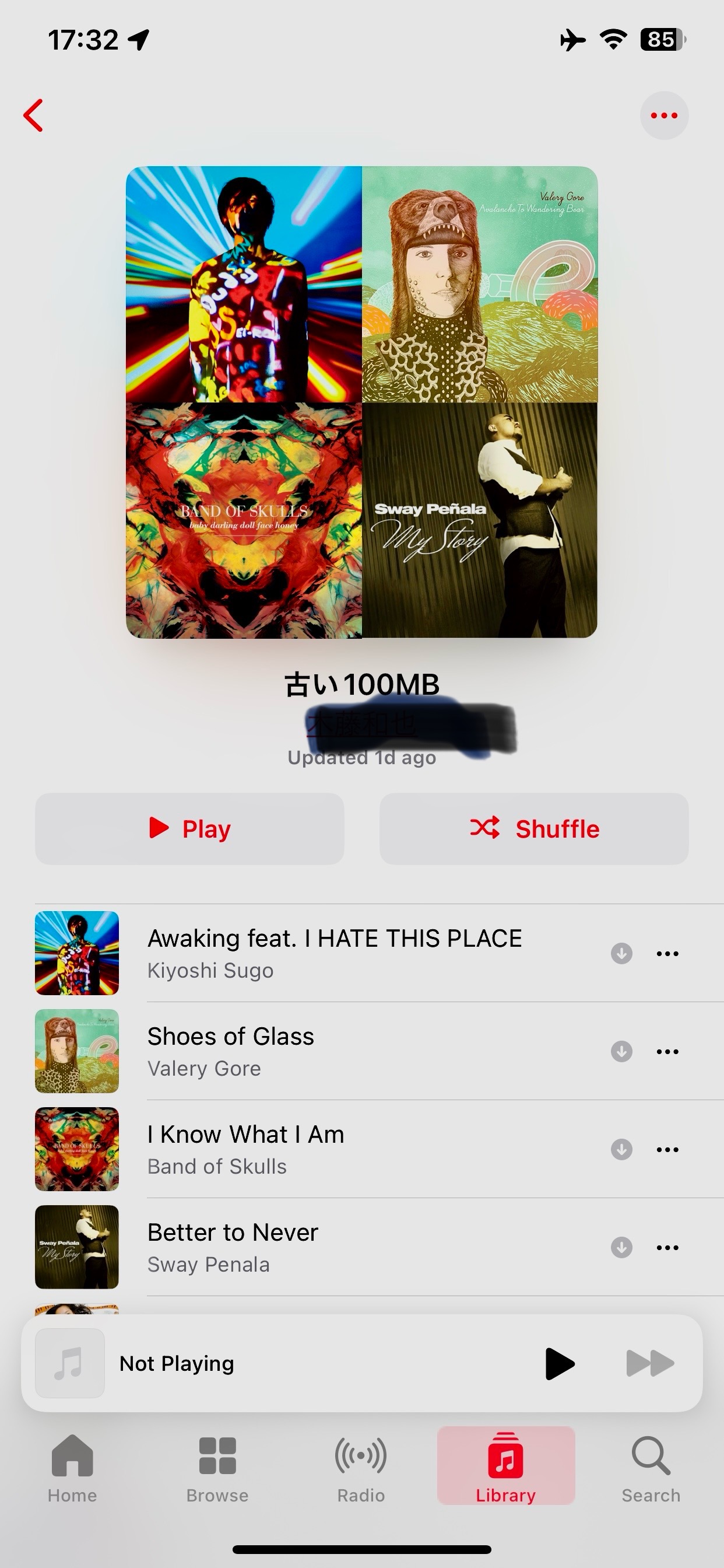Download Awaking feat. I HATE THIS PLACE
Screen dimensions: 724x1568
click(x=621, y=953)
